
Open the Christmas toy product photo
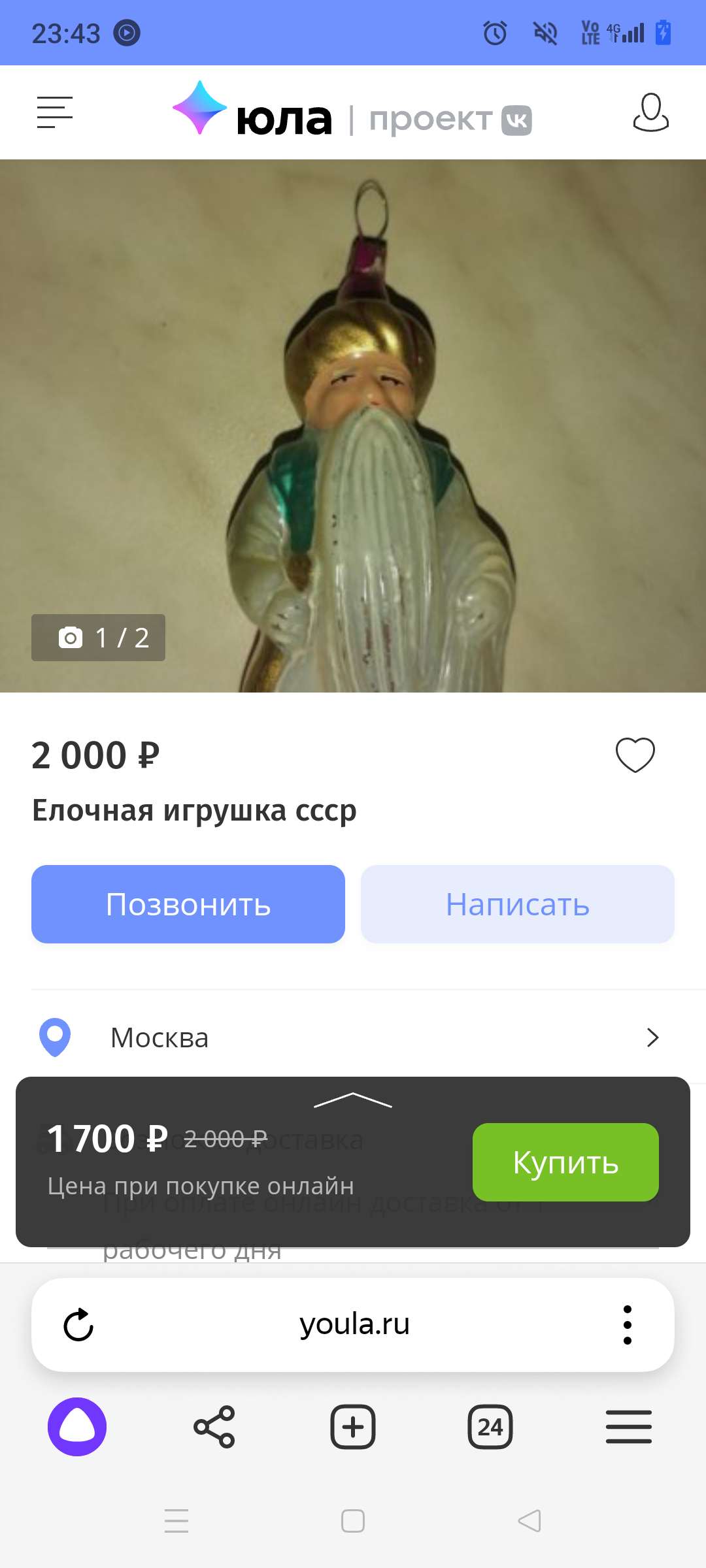(353, 425)
